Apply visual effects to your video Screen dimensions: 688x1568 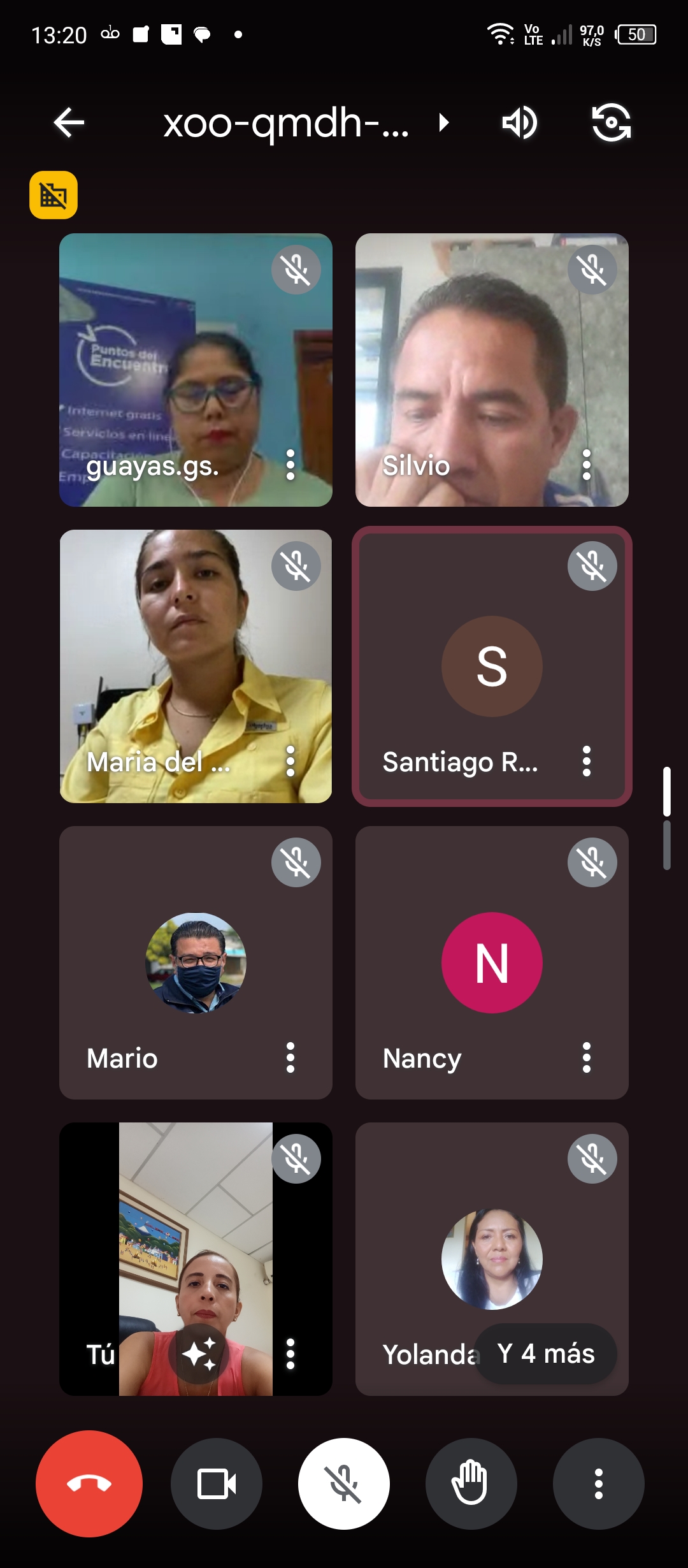(x=199, y=1354)
